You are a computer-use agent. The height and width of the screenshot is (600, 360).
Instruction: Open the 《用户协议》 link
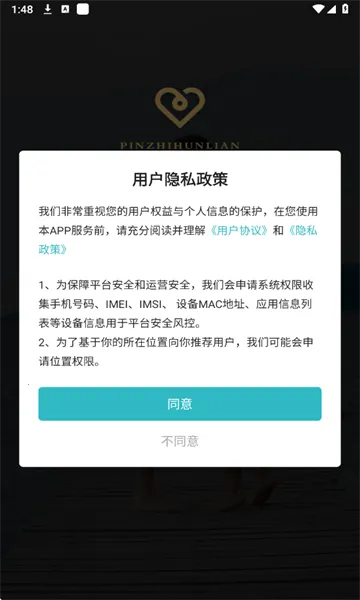click(239, 230)
